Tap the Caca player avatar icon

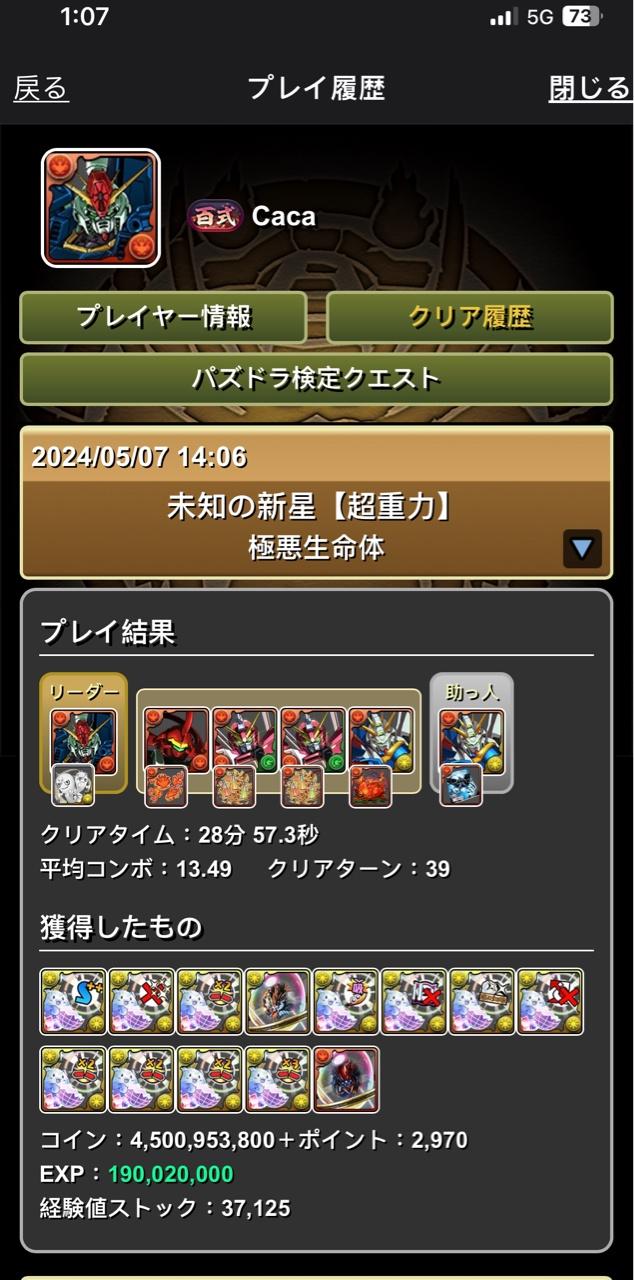pyautogui.click(x=100, y=208)
